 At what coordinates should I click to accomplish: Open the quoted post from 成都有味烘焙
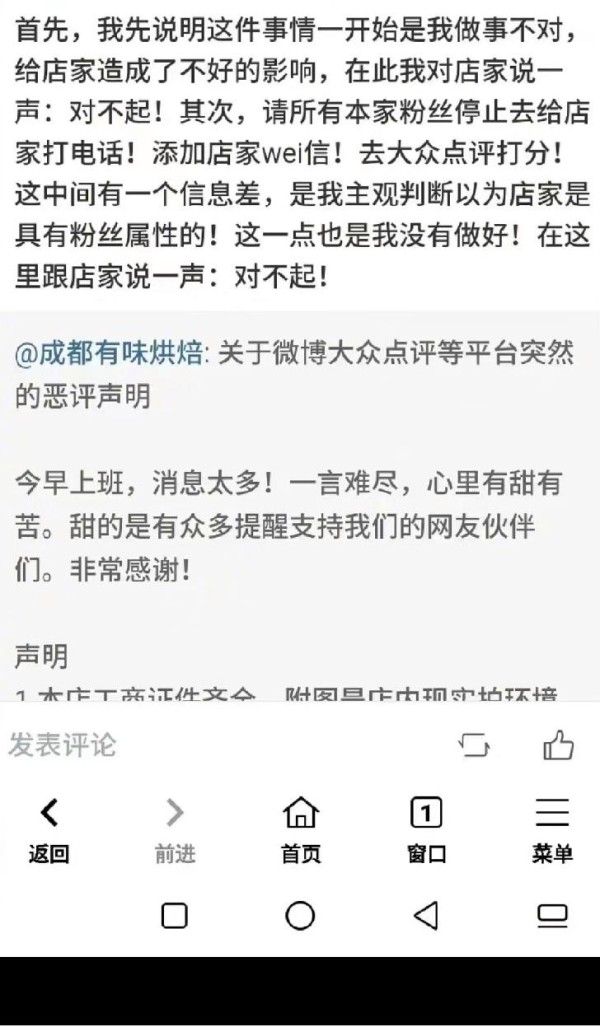(300, 506)
